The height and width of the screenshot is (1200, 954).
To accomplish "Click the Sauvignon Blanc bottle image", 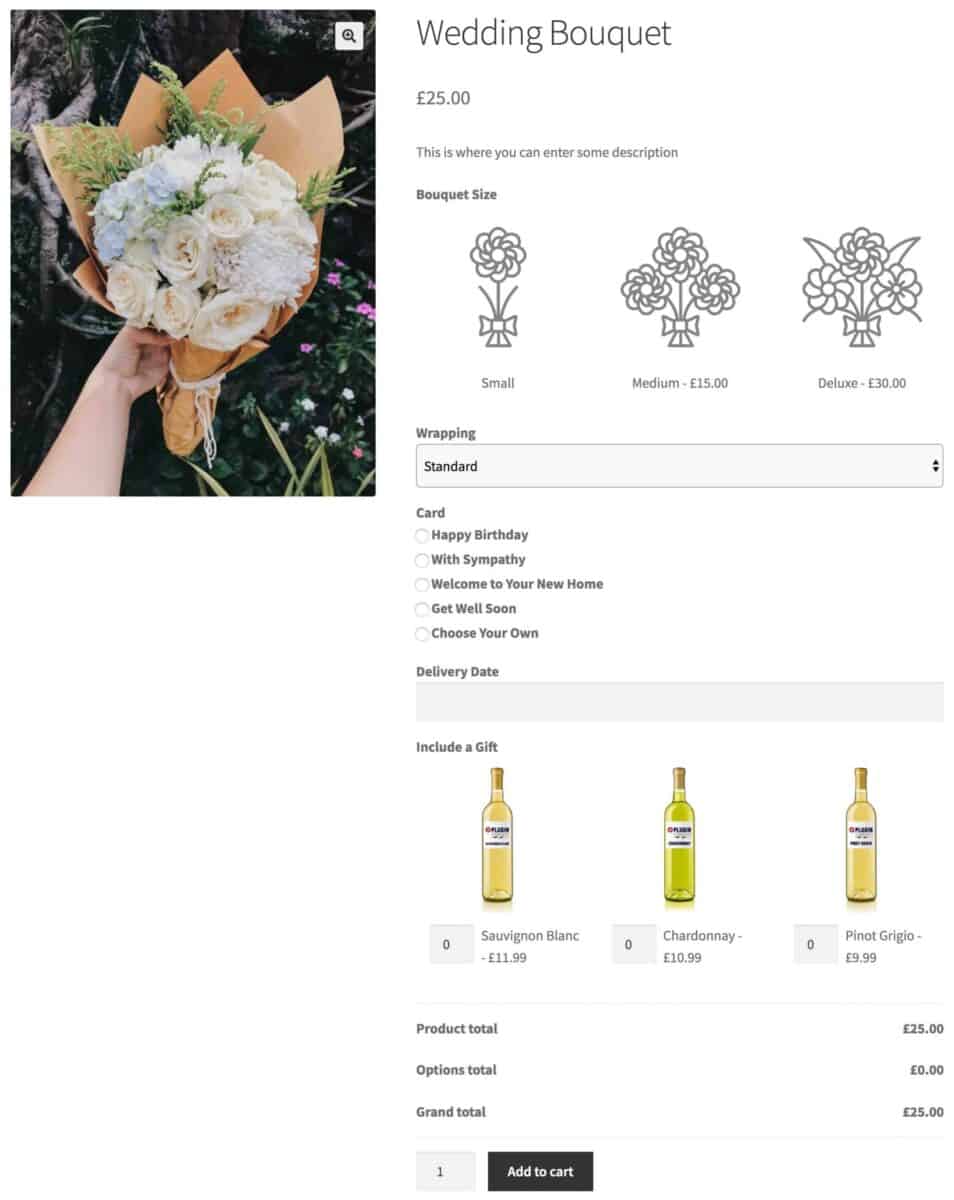I will click(x=497, y=840).
